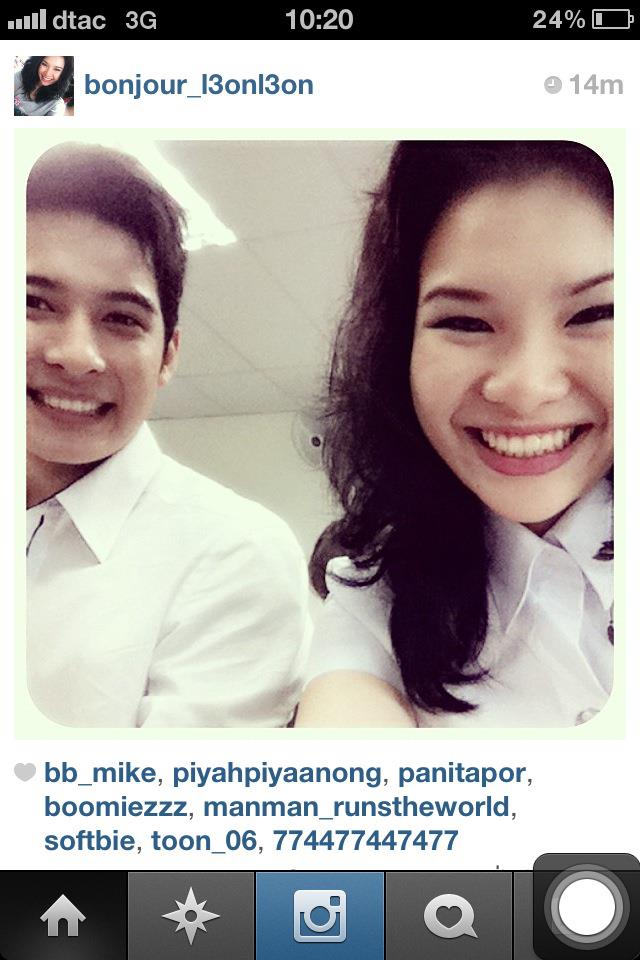Open the posted selfie photo
Image resolution: width=640 pixels, height=960 pixels.
[320, 433]
